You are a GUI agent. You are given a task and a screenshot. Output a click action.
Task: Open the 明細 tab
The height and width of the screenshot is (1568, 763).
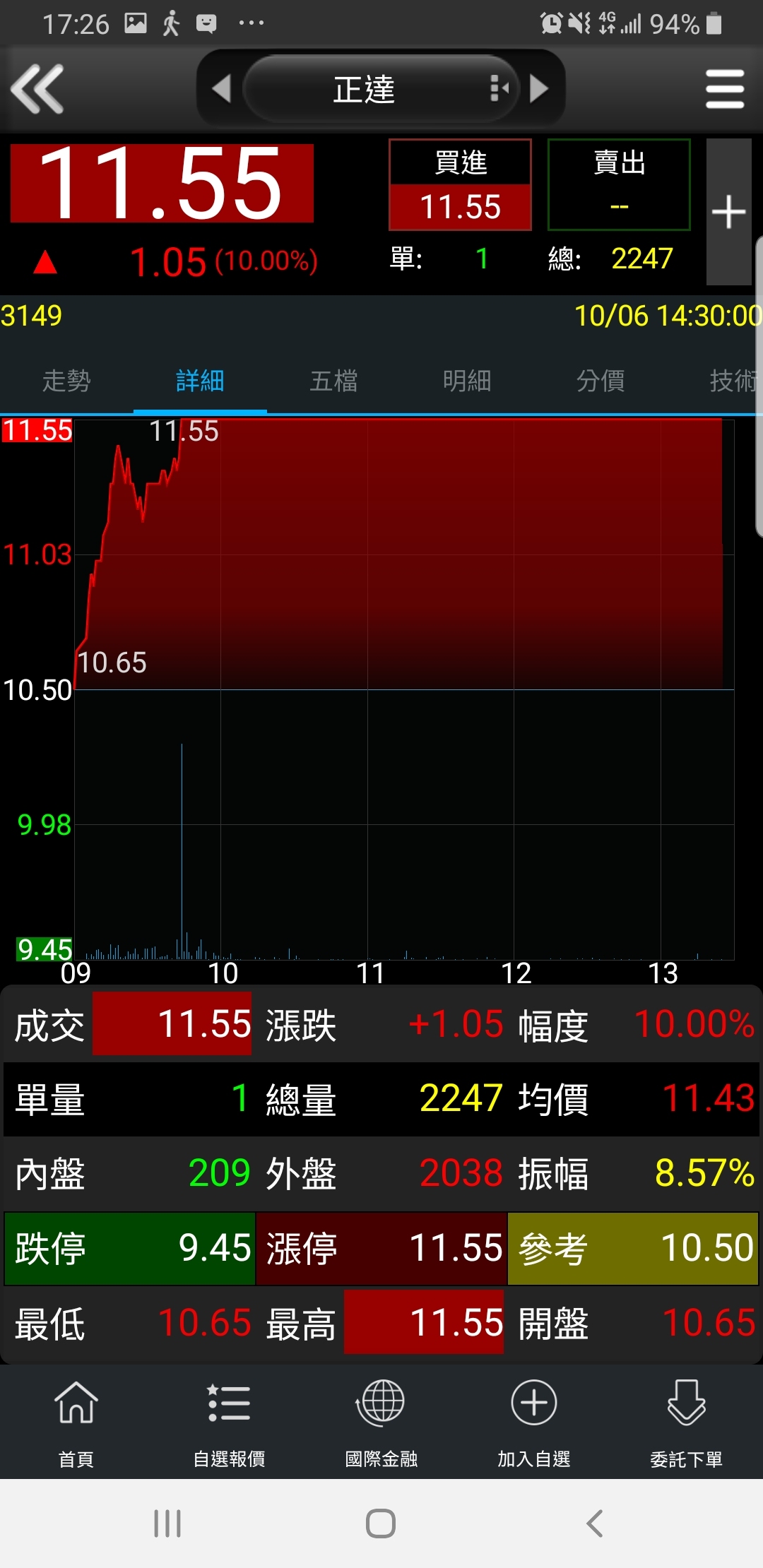coord(467,381)
